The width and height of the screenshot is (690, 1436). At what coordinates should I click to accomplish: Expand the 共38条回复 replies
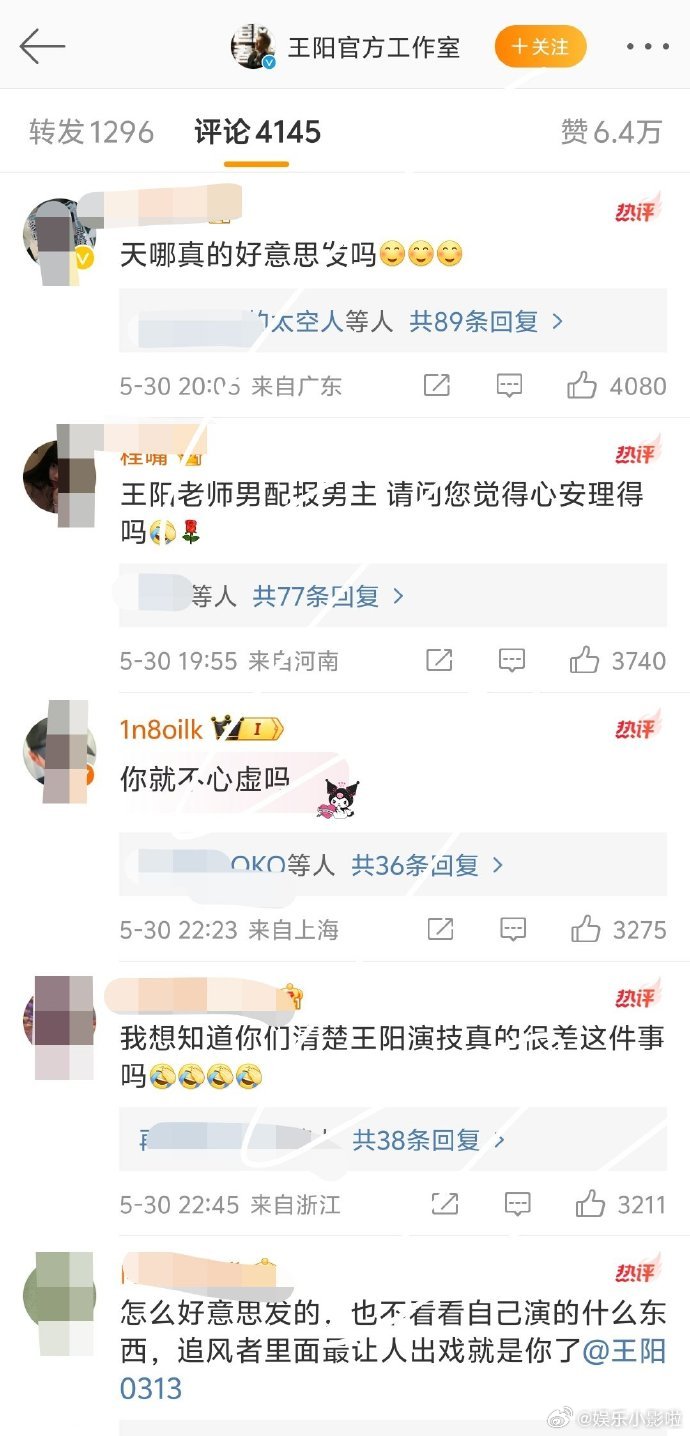pos(430,1139)
